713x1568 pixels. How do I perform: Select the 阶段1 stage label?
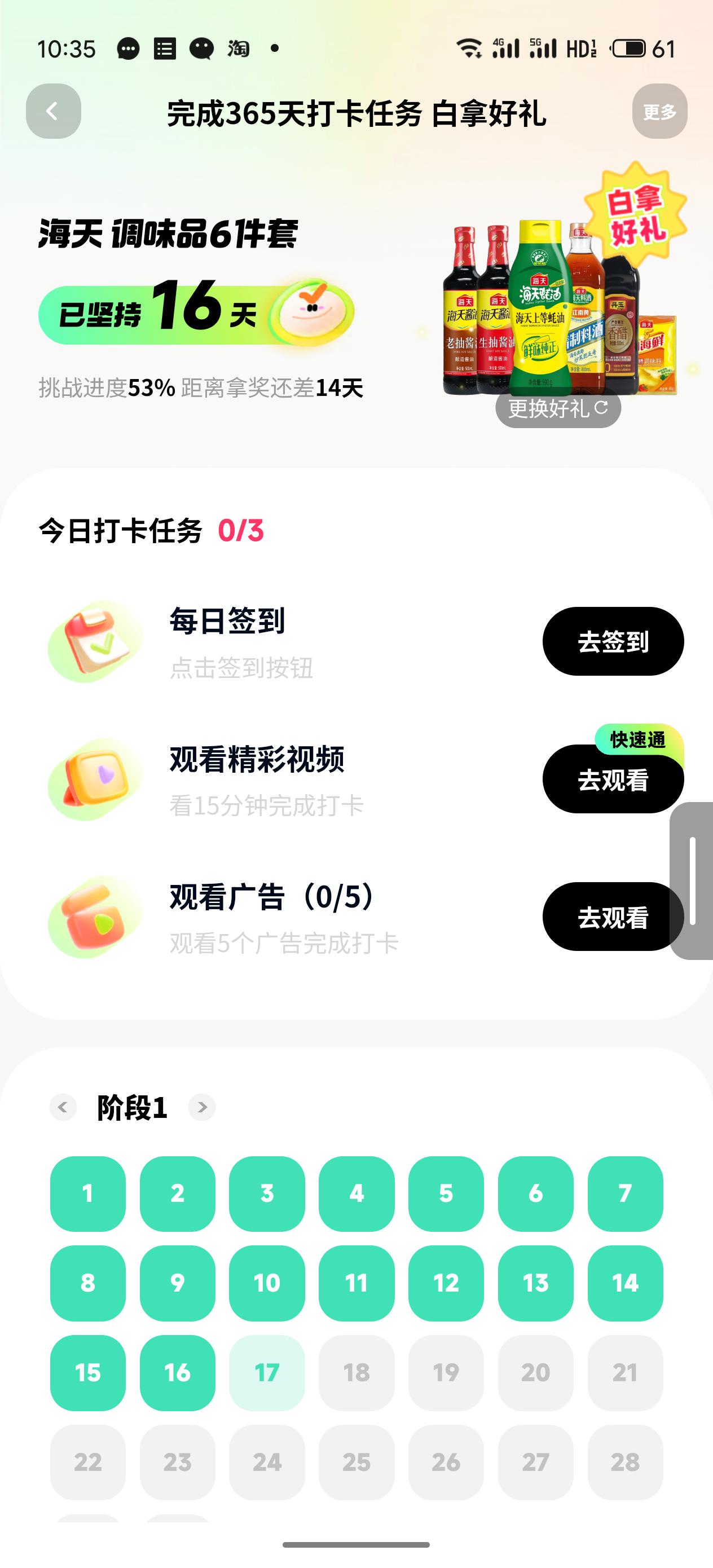(133, 1108)
